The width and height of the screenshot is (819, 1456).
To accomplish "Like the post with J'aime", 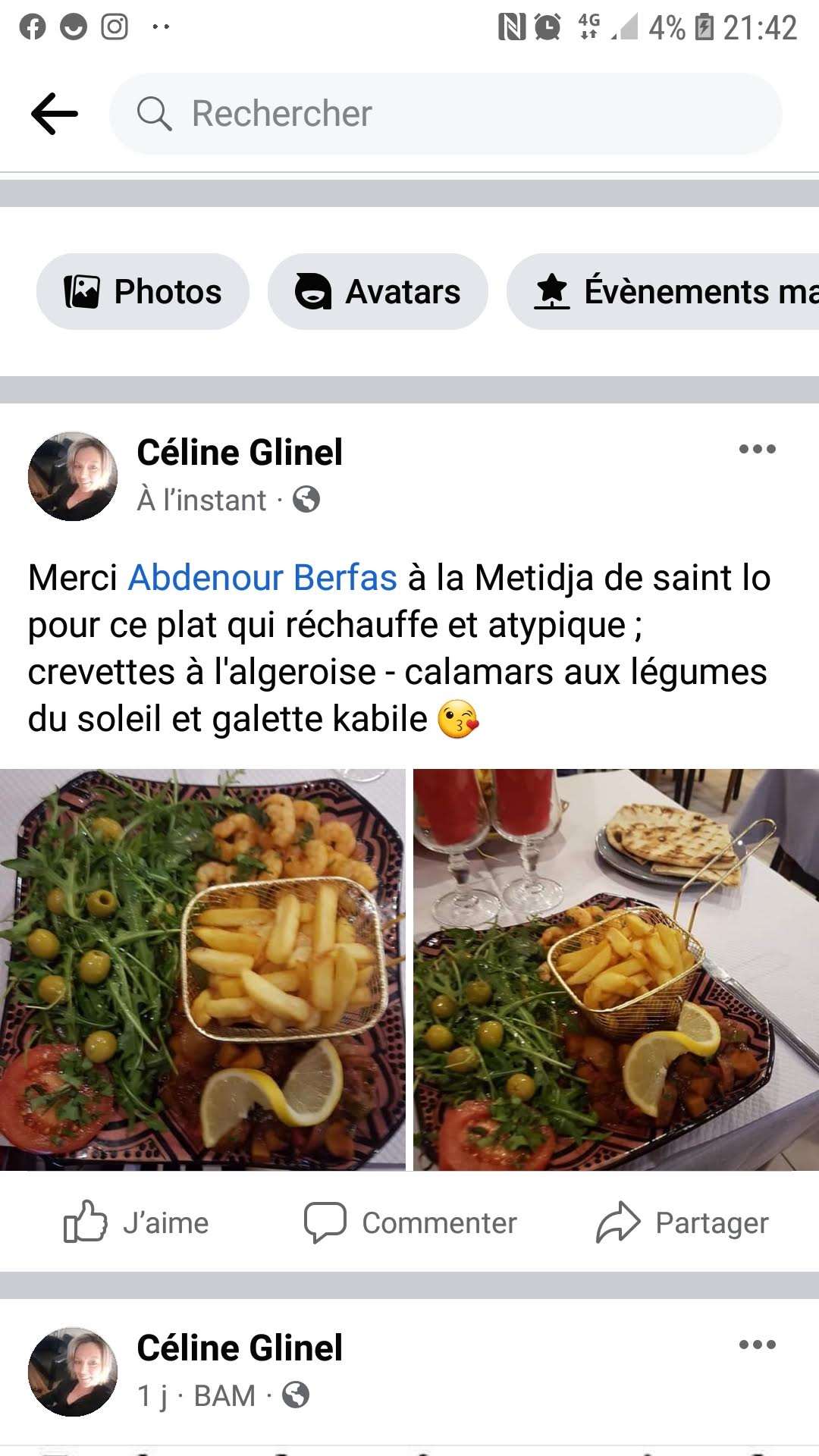I will pyautogui.click(x=136, y=1223).
